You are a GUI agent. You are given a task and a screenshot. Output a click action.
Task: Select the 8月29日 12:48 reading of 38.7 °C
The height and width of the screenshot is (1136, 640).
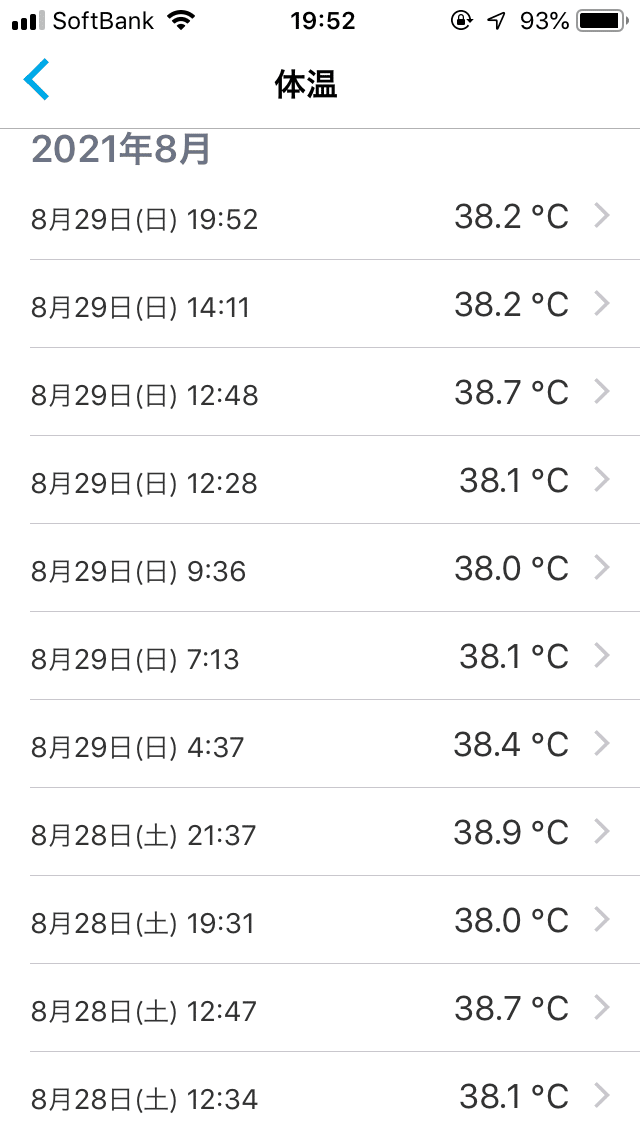coord(320,392)
